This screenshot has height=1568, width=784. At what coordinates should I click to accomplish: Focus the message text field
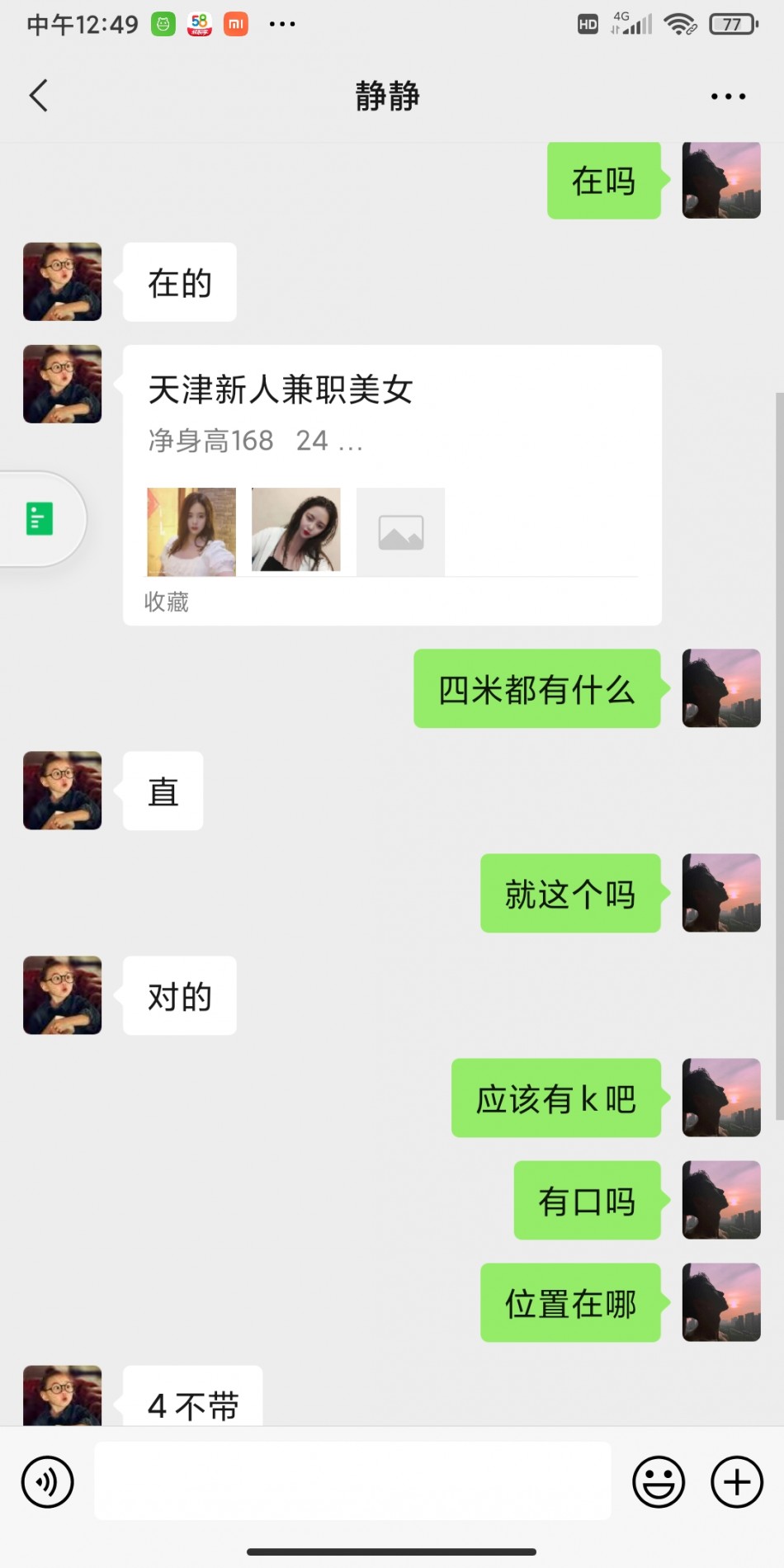tap(352, 1481)
